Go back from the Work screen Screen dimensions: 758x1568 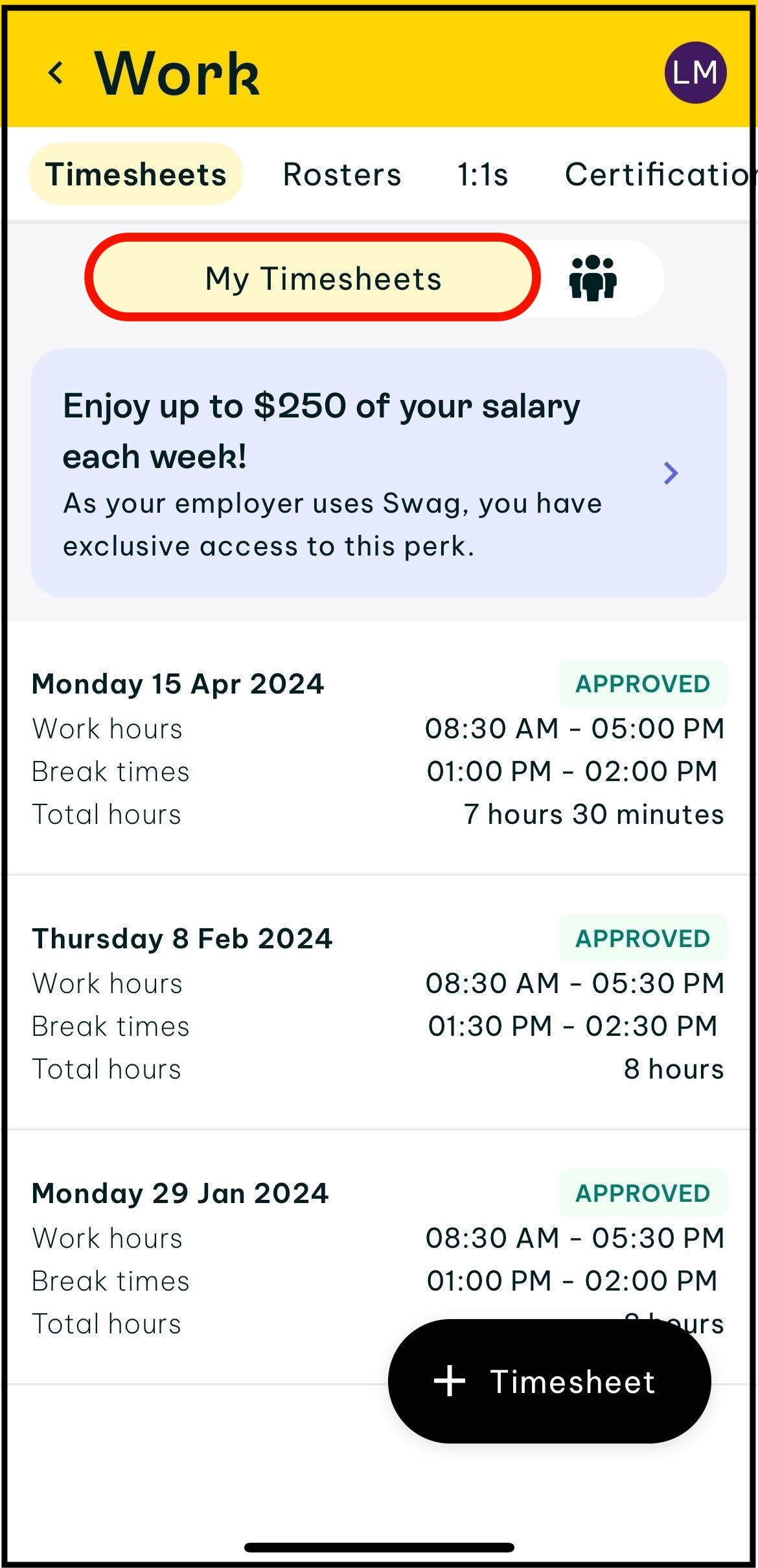coord(56,73)
